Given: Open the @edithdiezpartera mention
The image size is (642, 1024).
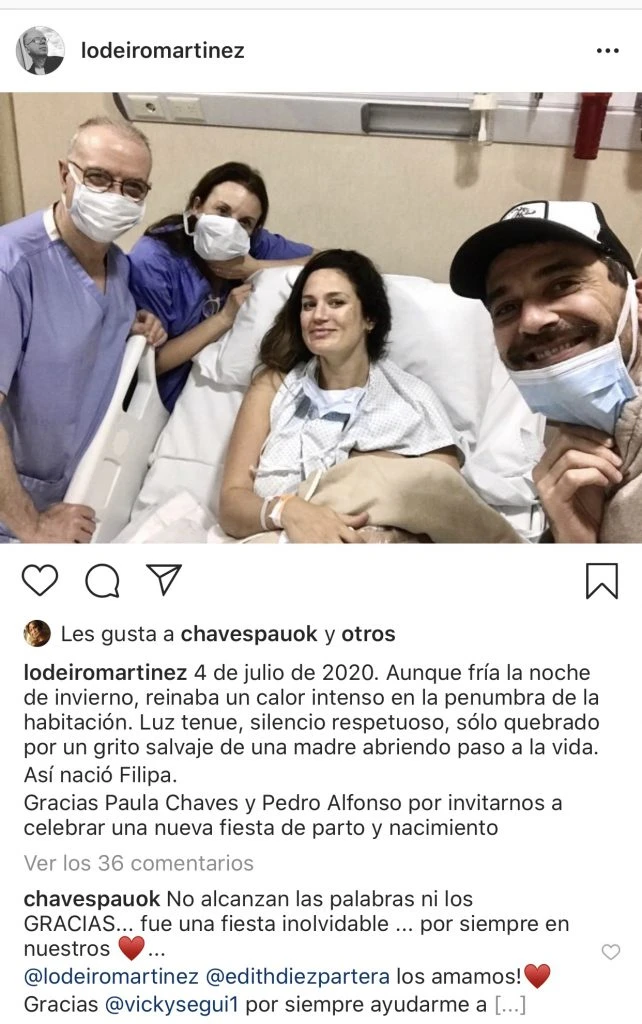Looking at the screenshot, I should click(x=298, y=976).
